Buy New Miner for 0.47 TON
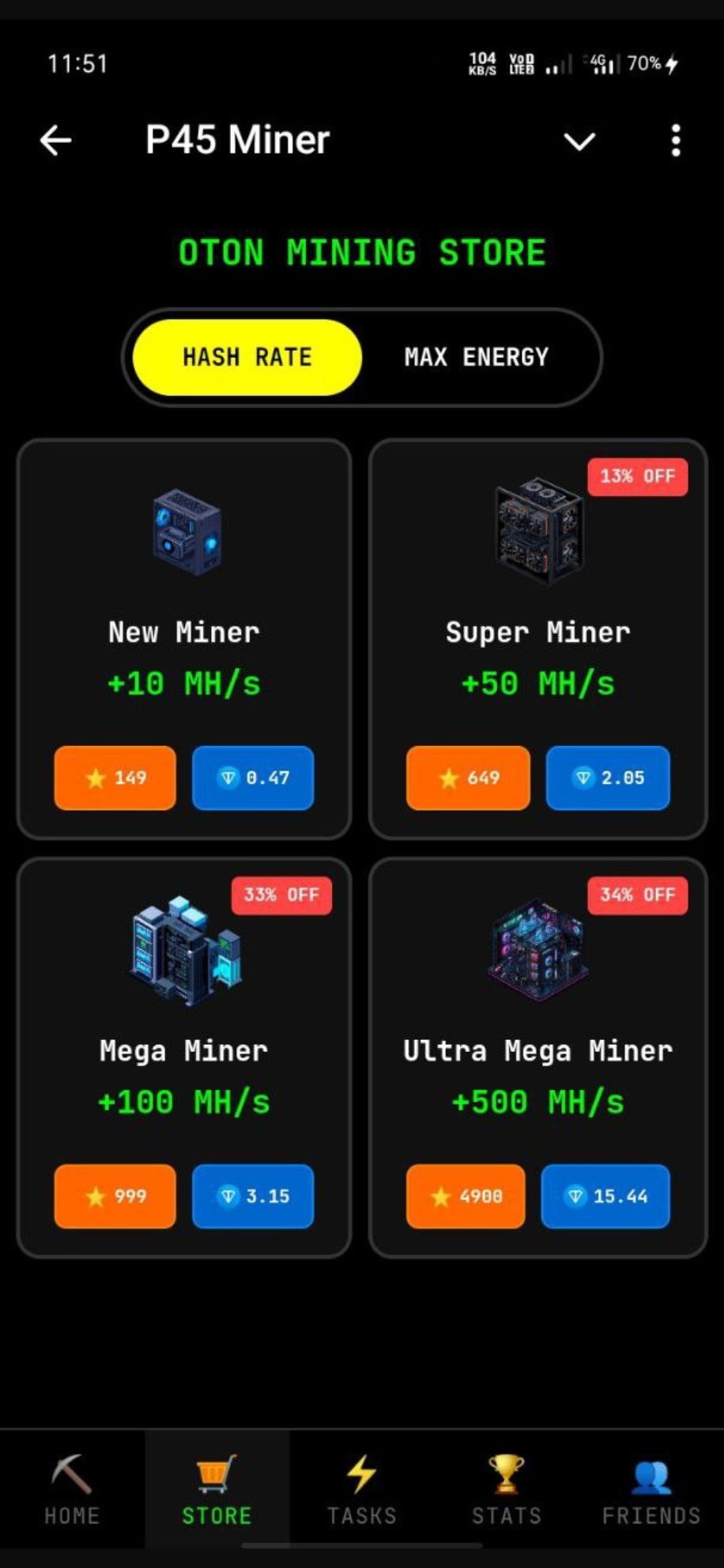 coord(253,778)
